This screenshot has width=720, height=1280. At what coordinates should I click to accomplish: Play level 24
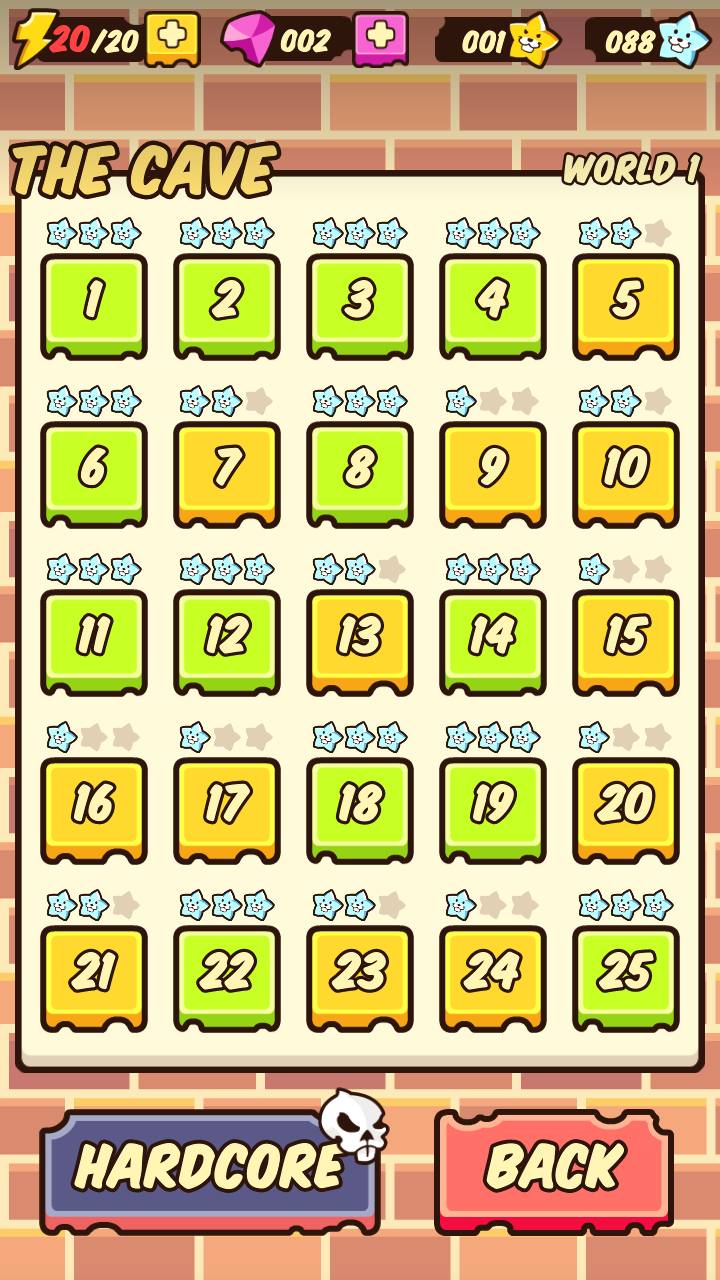(x=493, y=976)
